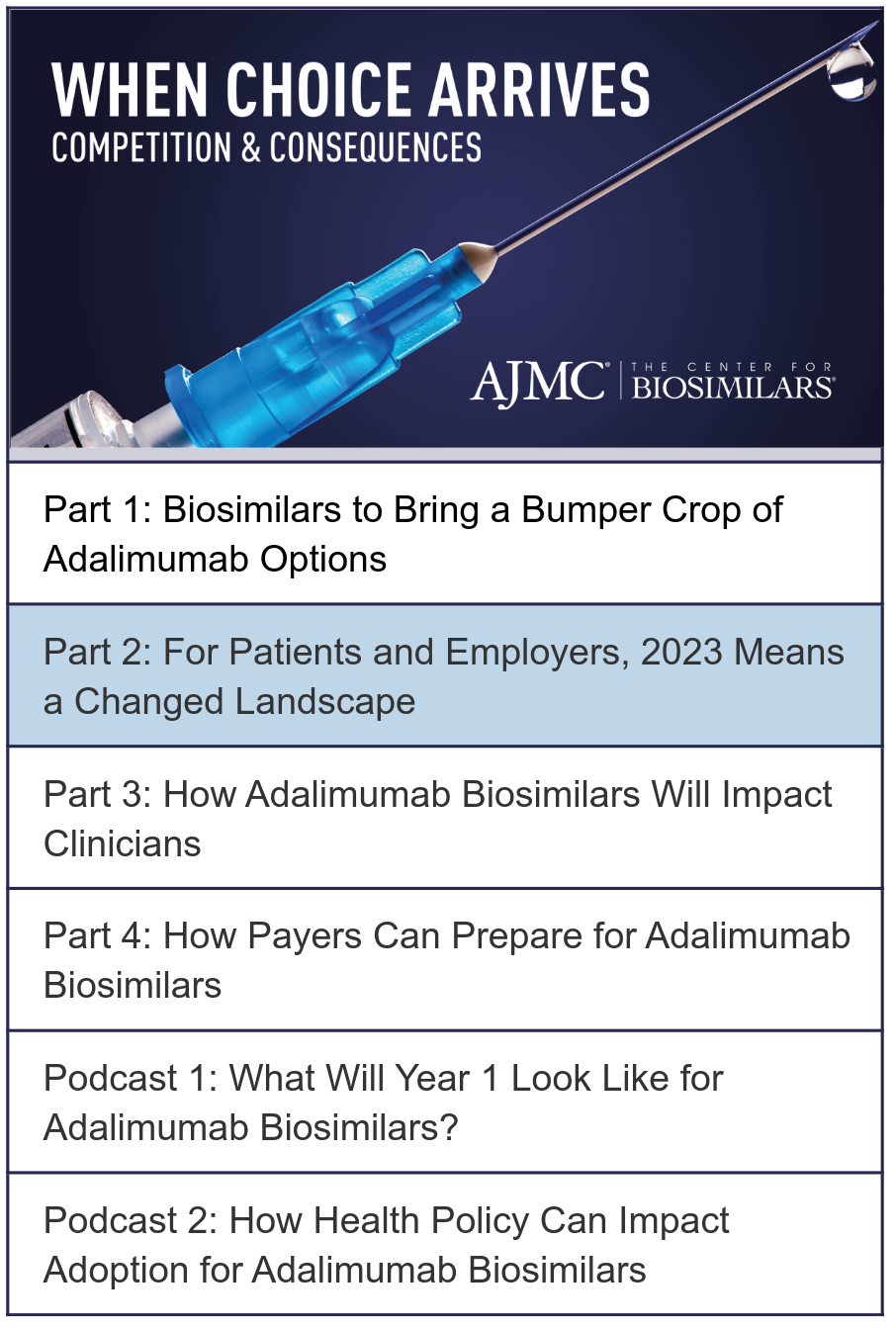Open Part 1: Bumper Crop of Adalimumab Options
The image size is (896, 1328).
point(412,534)
